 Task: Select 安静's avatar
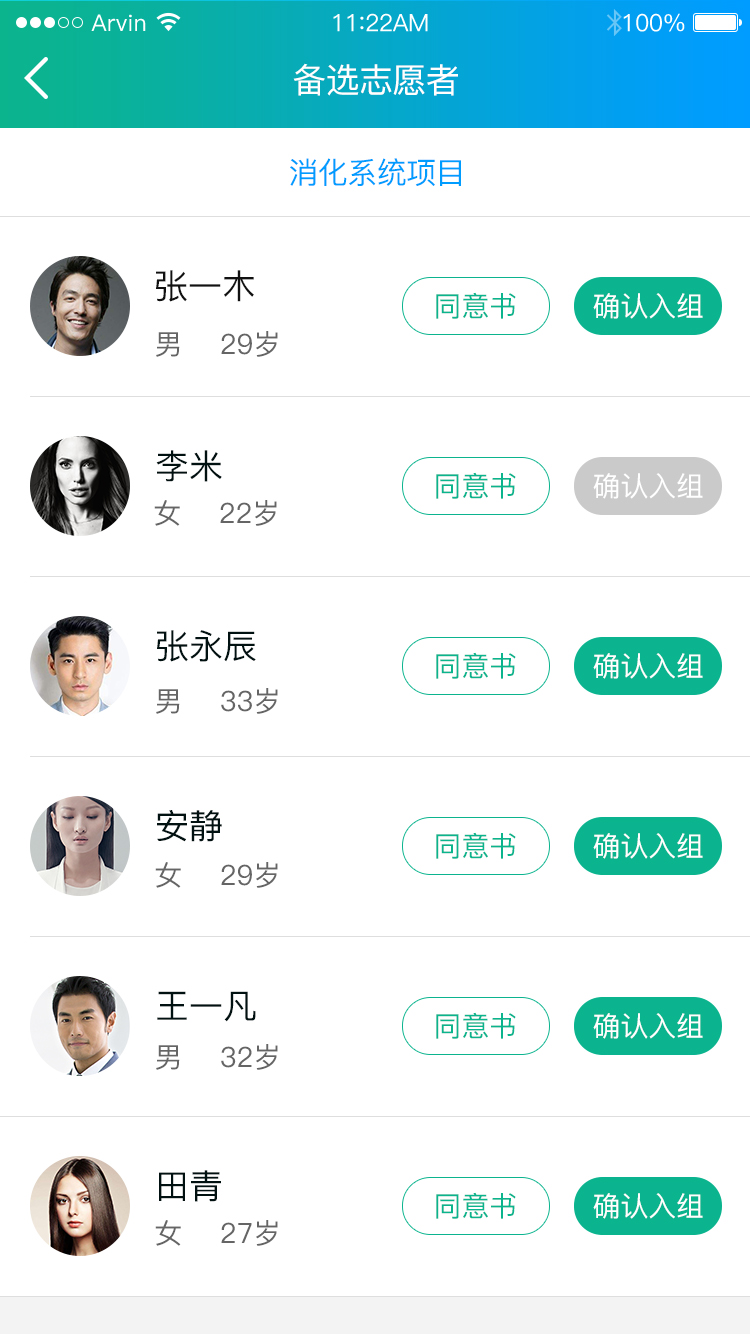[x=80, y=846]
